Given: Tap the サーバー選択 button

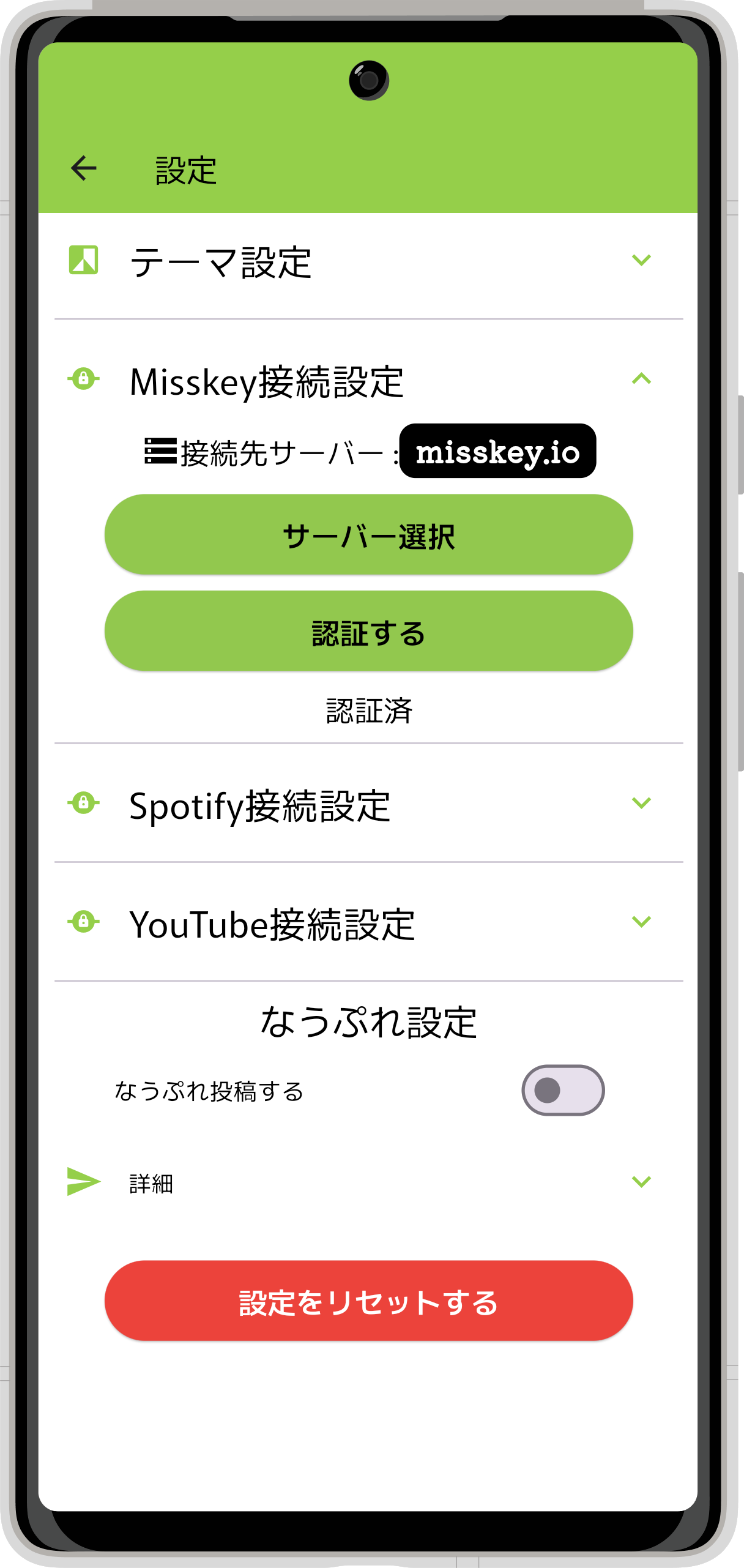Looking at the screenshot, I should [368, 535].
